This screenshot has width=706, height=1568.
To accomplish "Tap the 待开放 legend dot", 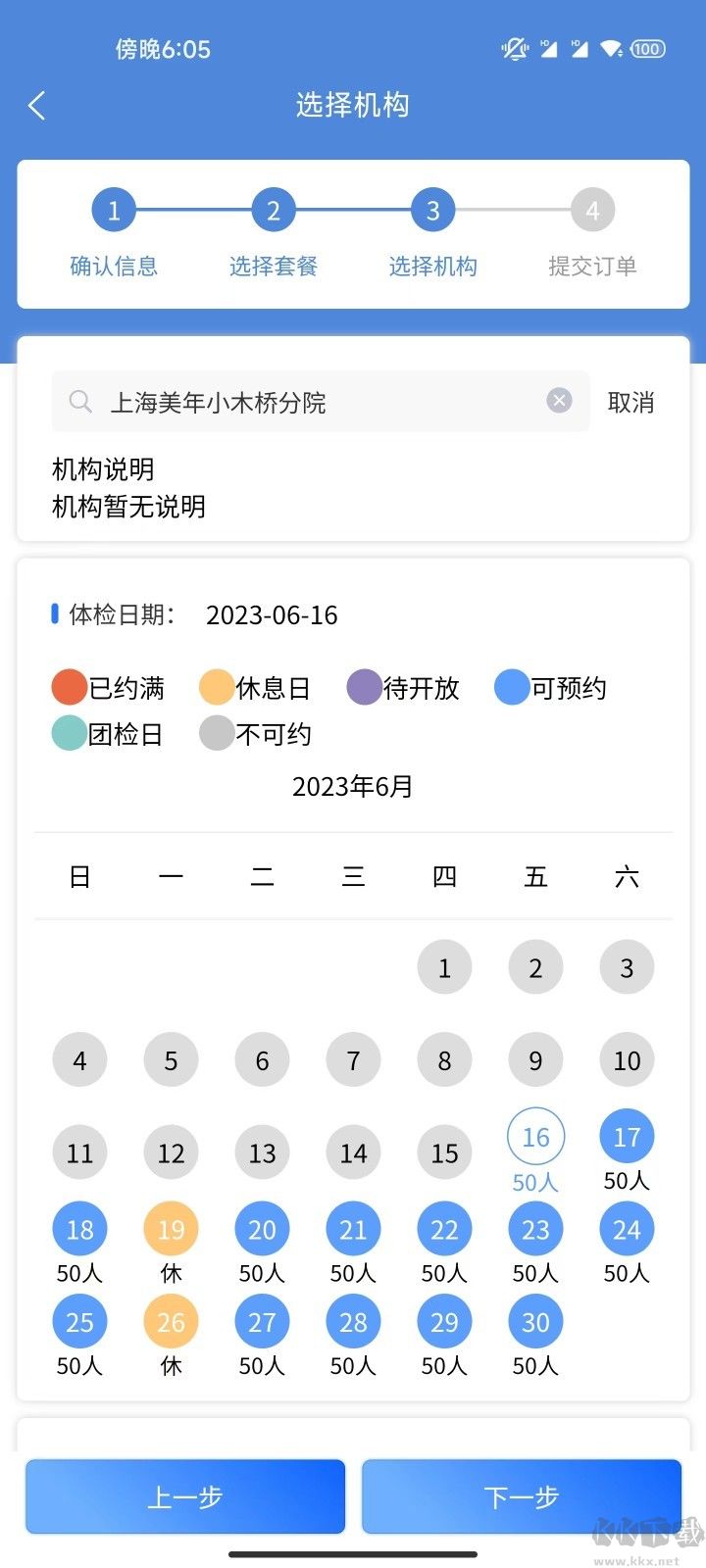I will click(364, 687).
